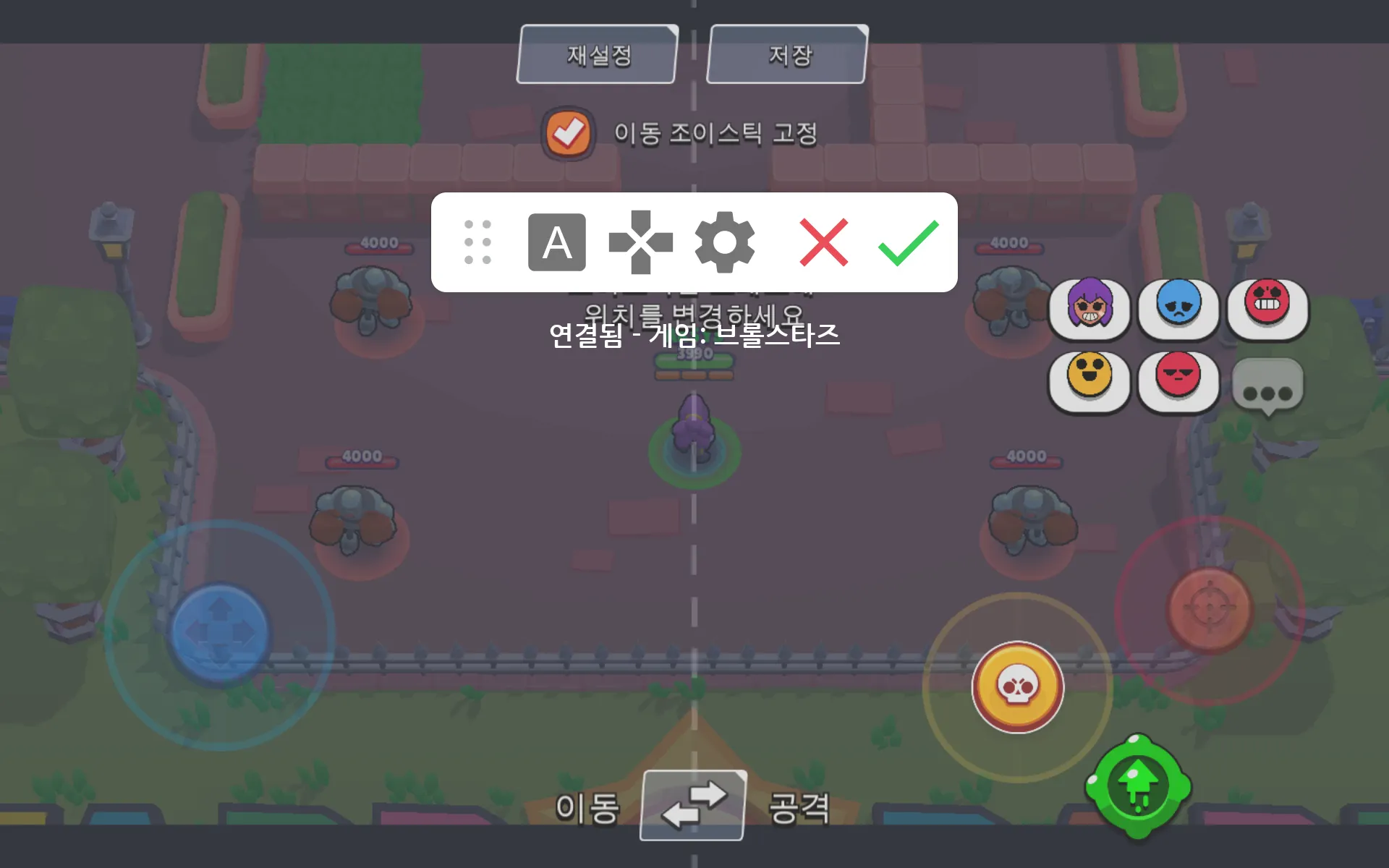Tap the six-dot handle on the toolbar

pyautogui.click(x=477, y=242)
